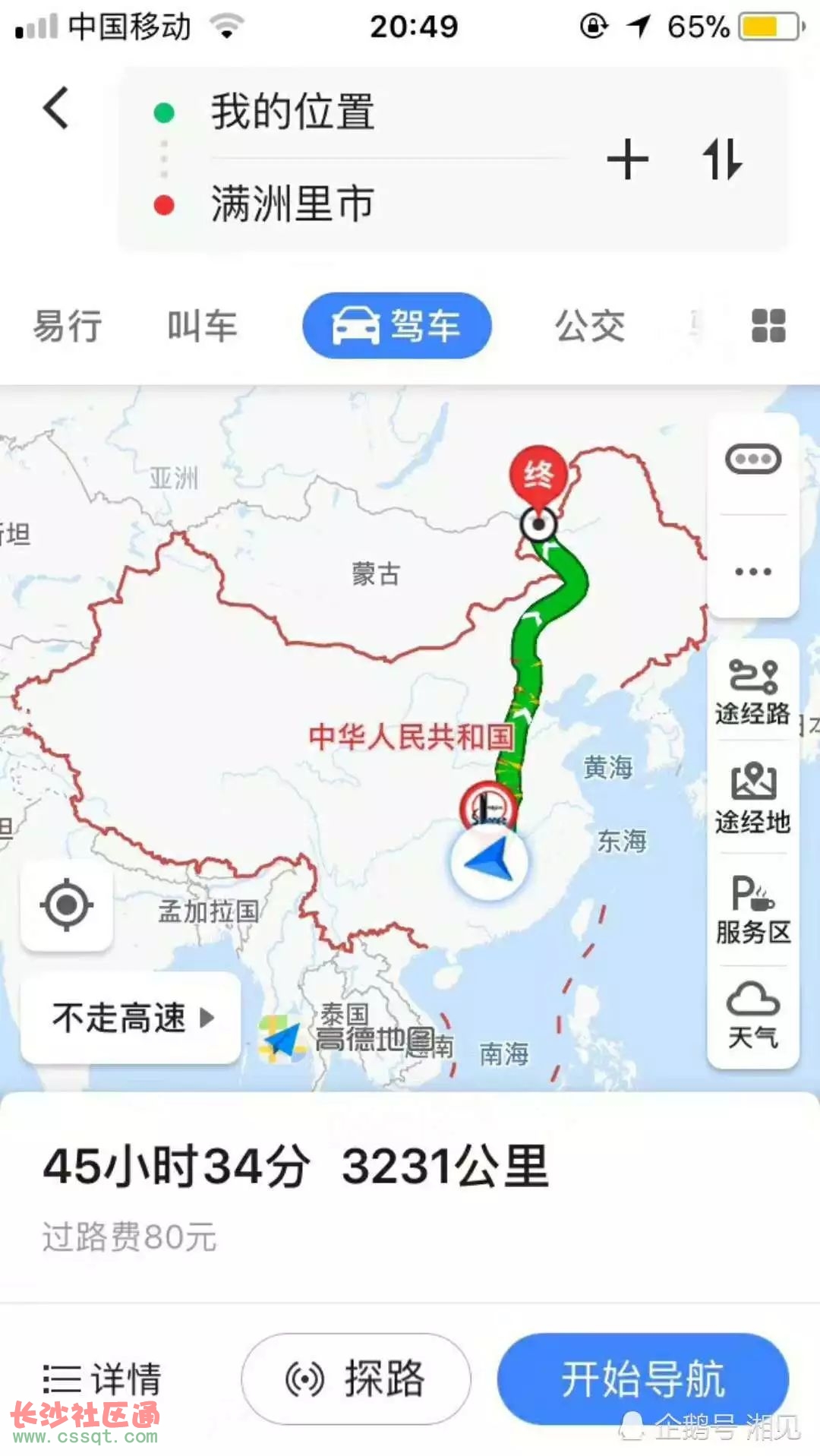Edit the starting point 我的位置
820x1456 pixels.
tap(292, 112)
